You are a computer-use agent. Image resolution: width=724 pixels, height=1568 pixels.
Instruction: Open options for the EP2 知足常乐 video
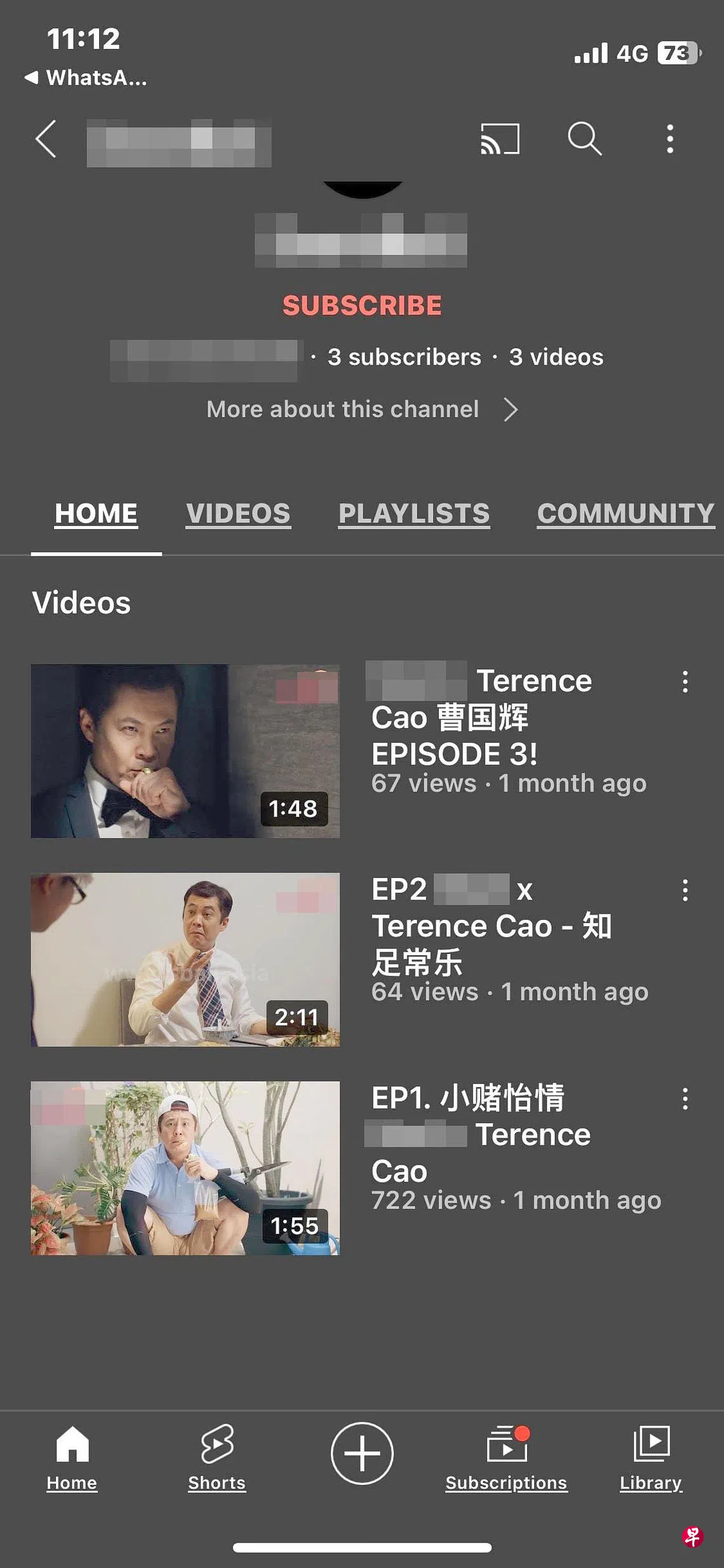(x=685, y=891)
